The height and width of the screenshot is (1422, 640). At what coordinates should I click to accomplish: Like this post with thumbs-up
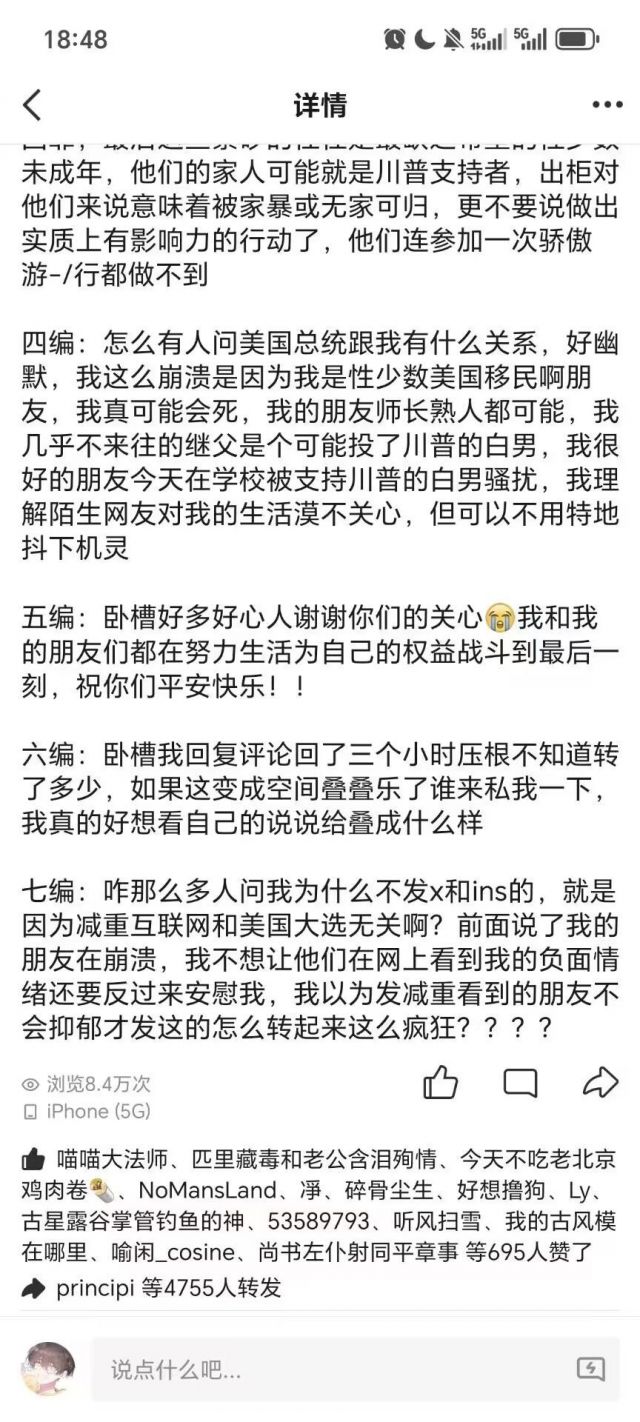(x=441, y=1082)
